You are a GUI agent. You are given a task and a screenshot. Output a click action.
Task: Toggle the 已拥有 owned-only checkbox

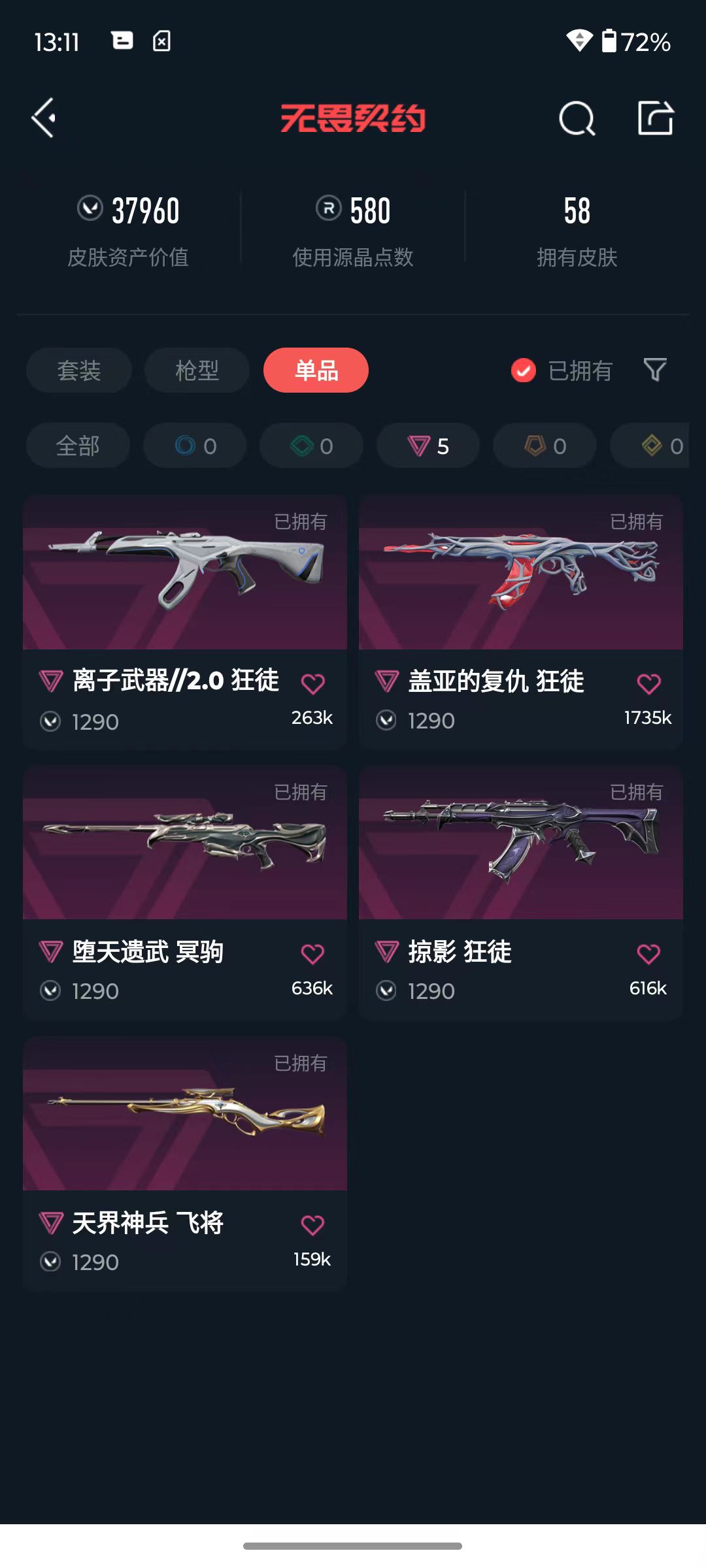(523, 370)
